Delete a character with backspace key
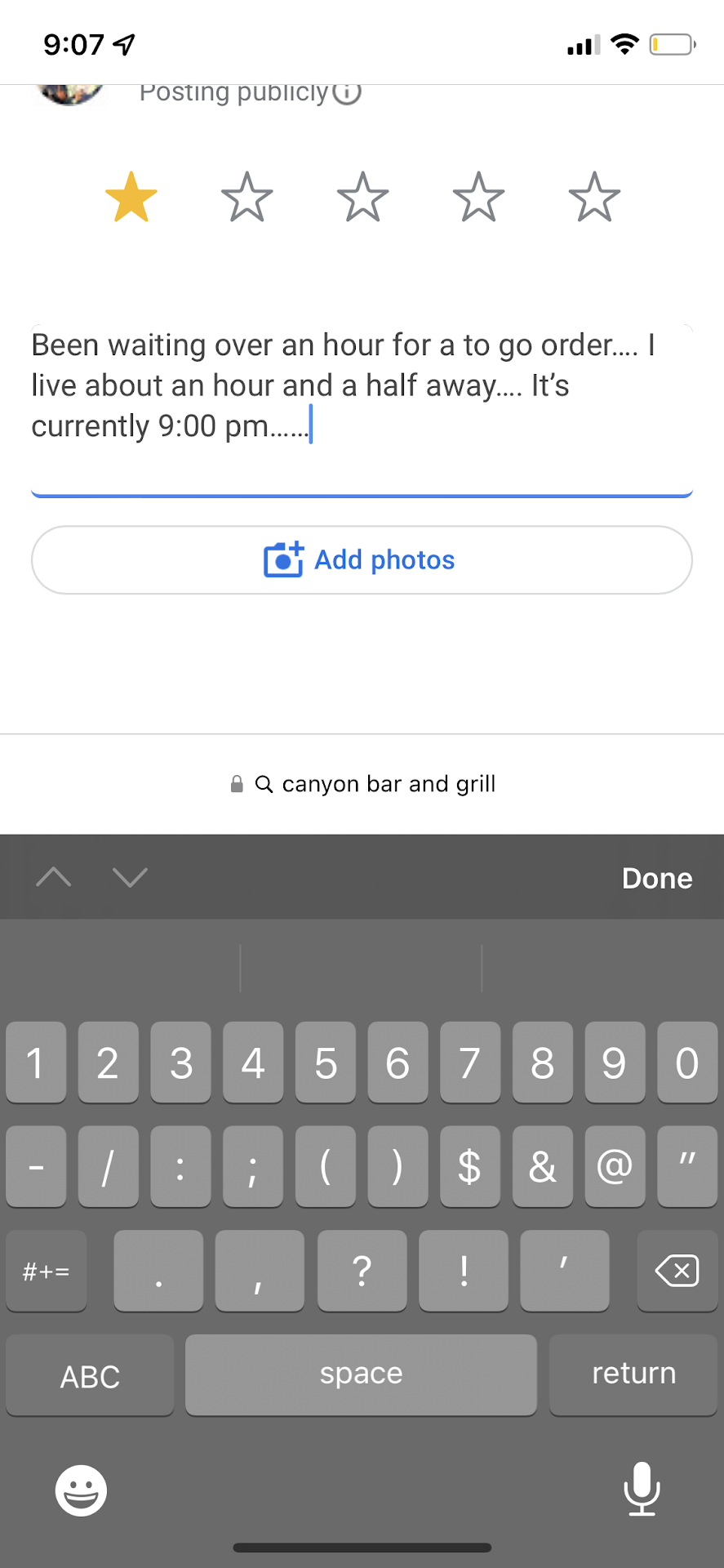The image size is (724, 1568). (677, 1271)
